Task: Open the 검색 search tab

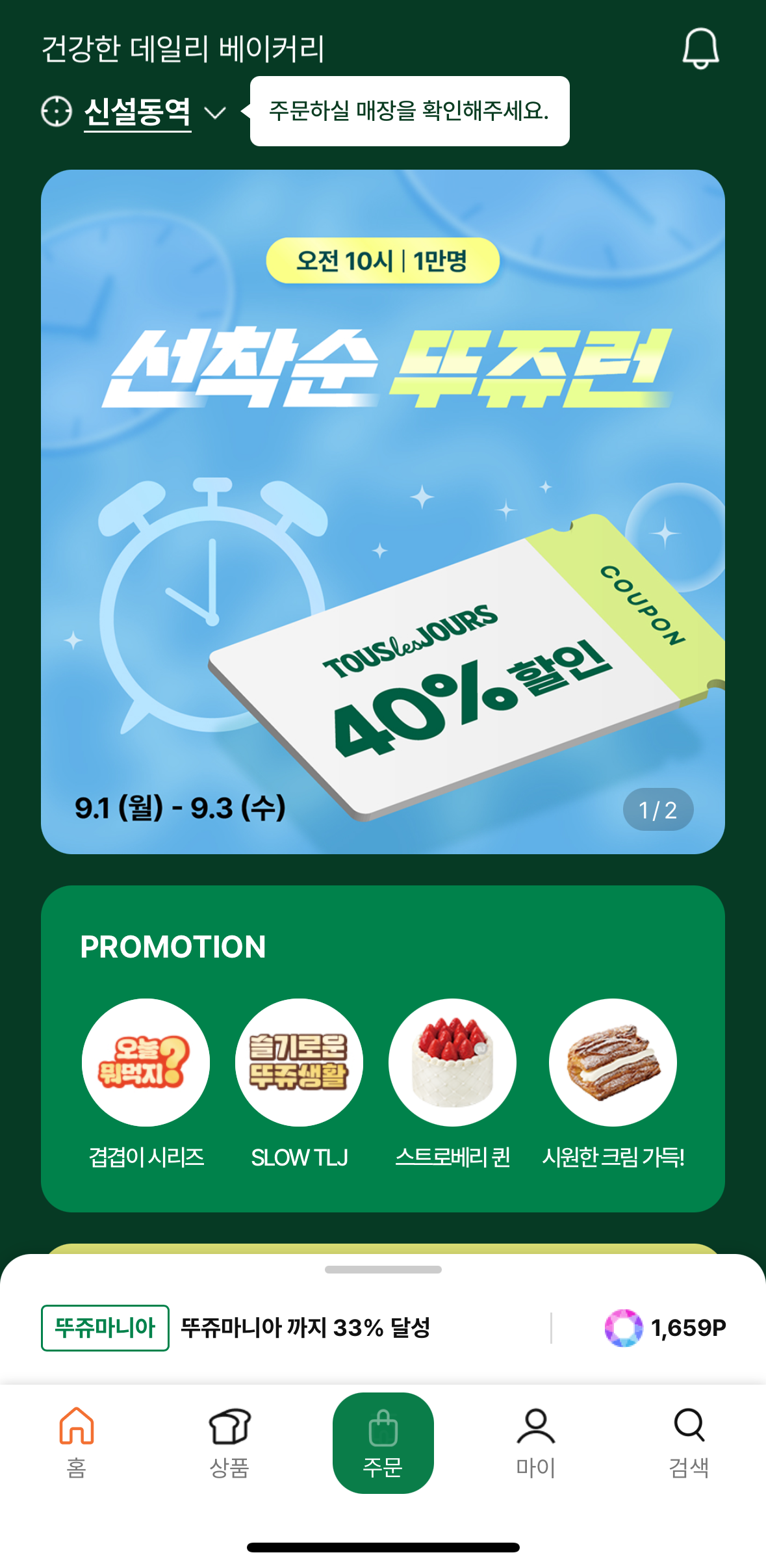Action: point(689,1442)
